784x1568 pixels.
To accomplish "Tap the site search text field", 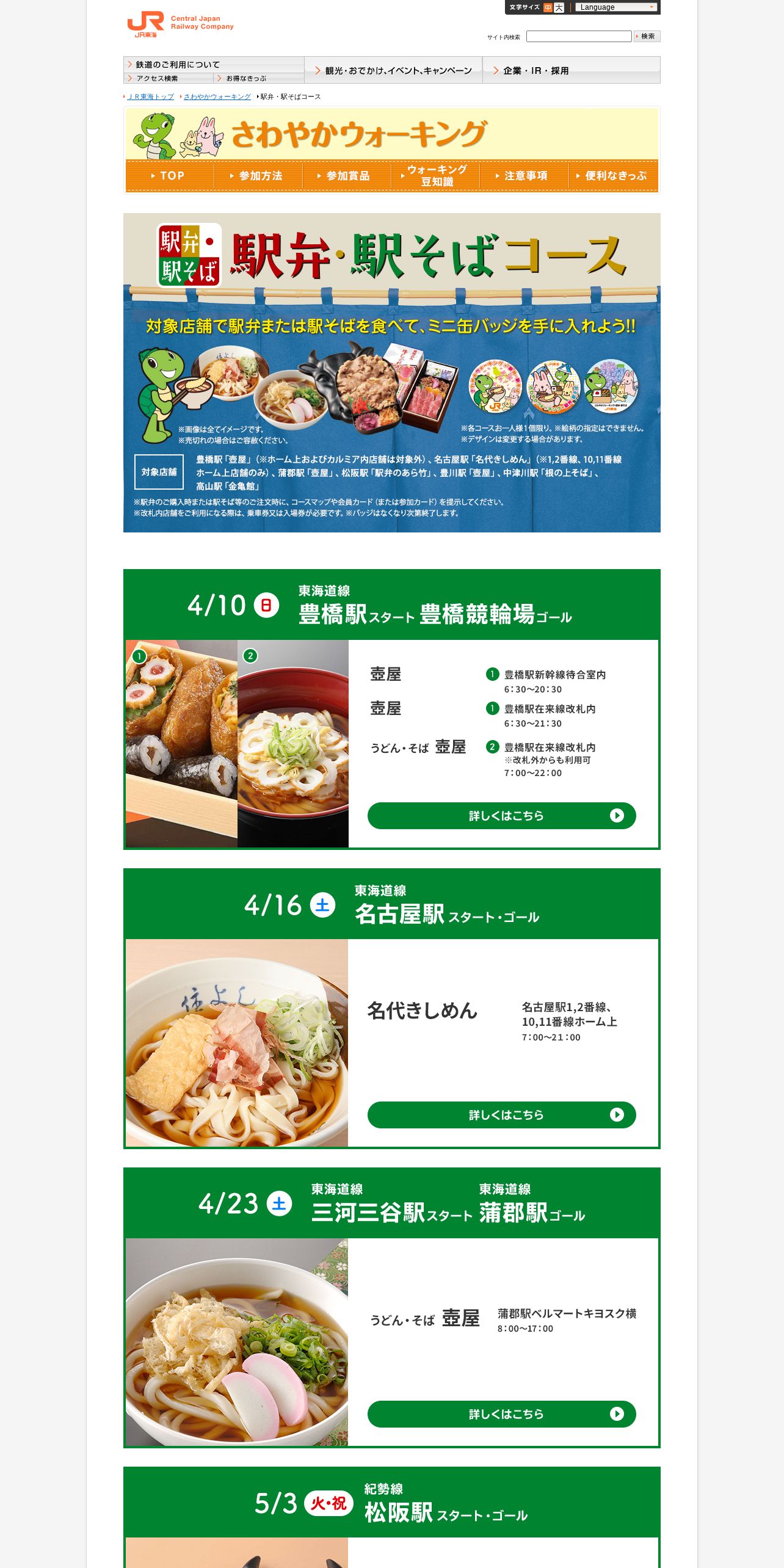I will click(579, 37).
